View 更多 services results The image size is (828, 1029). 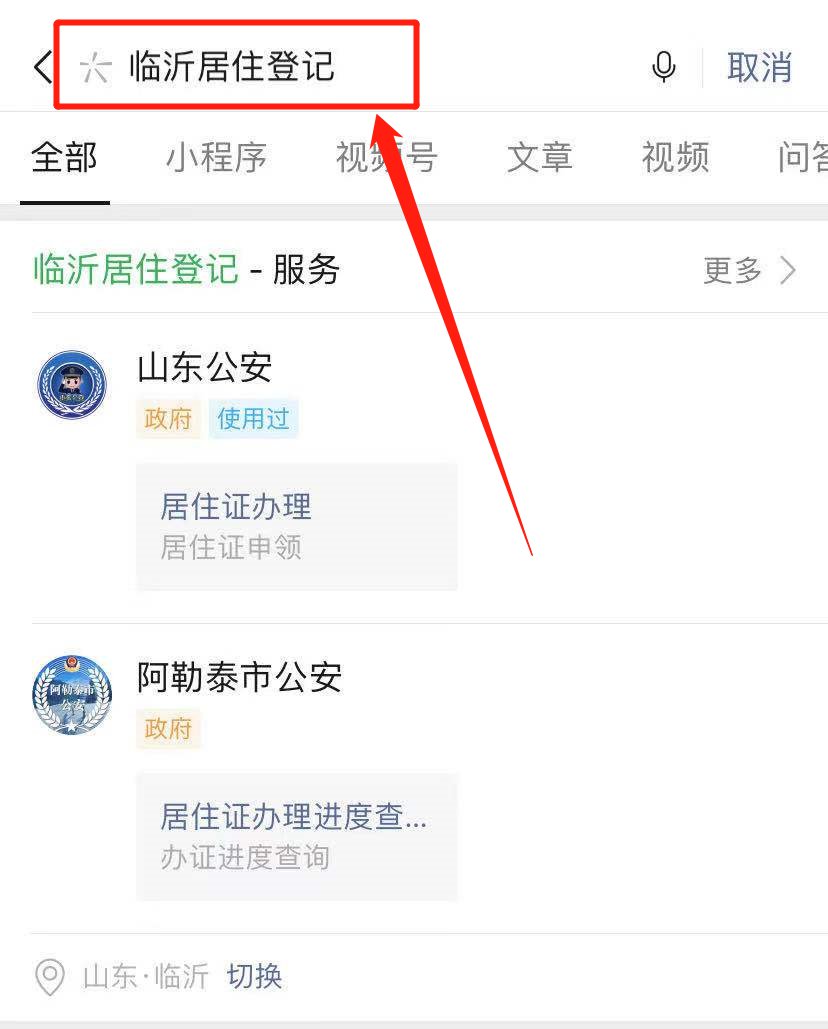coord(750,270)
